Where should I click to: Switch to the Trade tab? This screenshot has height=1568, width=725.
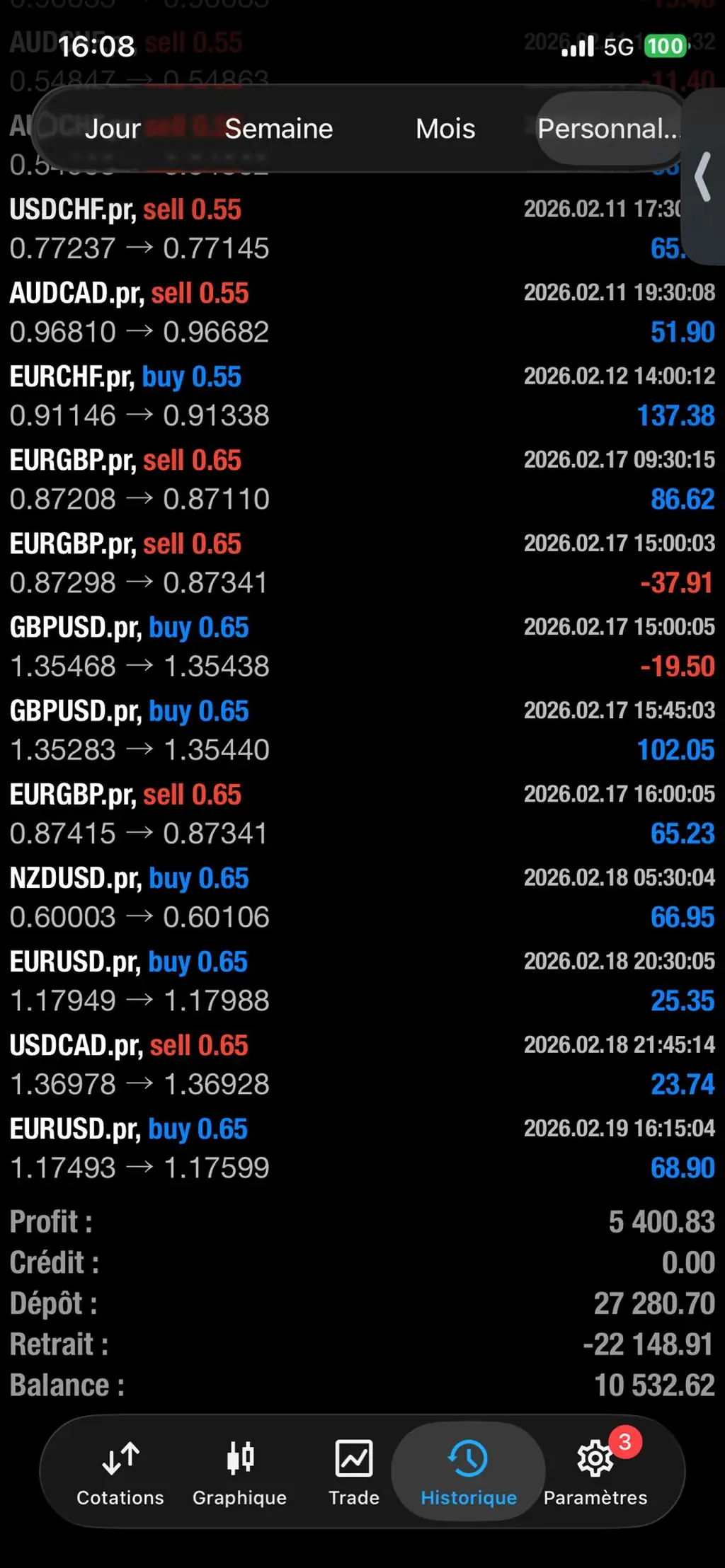354,1472
